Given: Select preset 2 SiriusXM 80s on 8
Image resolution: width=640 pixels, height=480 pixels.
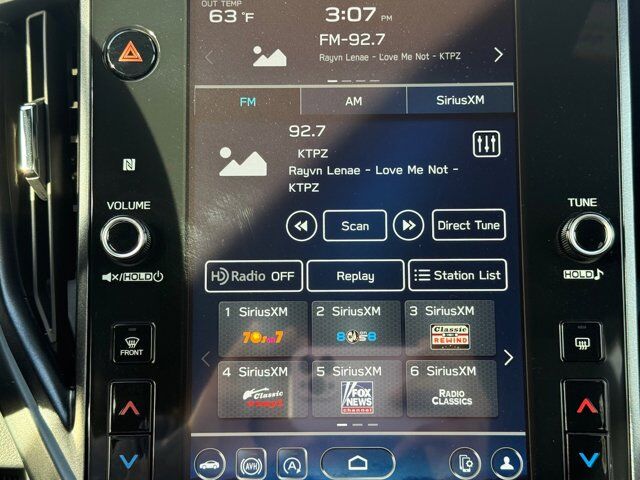Looking at the screenshot, I should click(x=356, y=328).
